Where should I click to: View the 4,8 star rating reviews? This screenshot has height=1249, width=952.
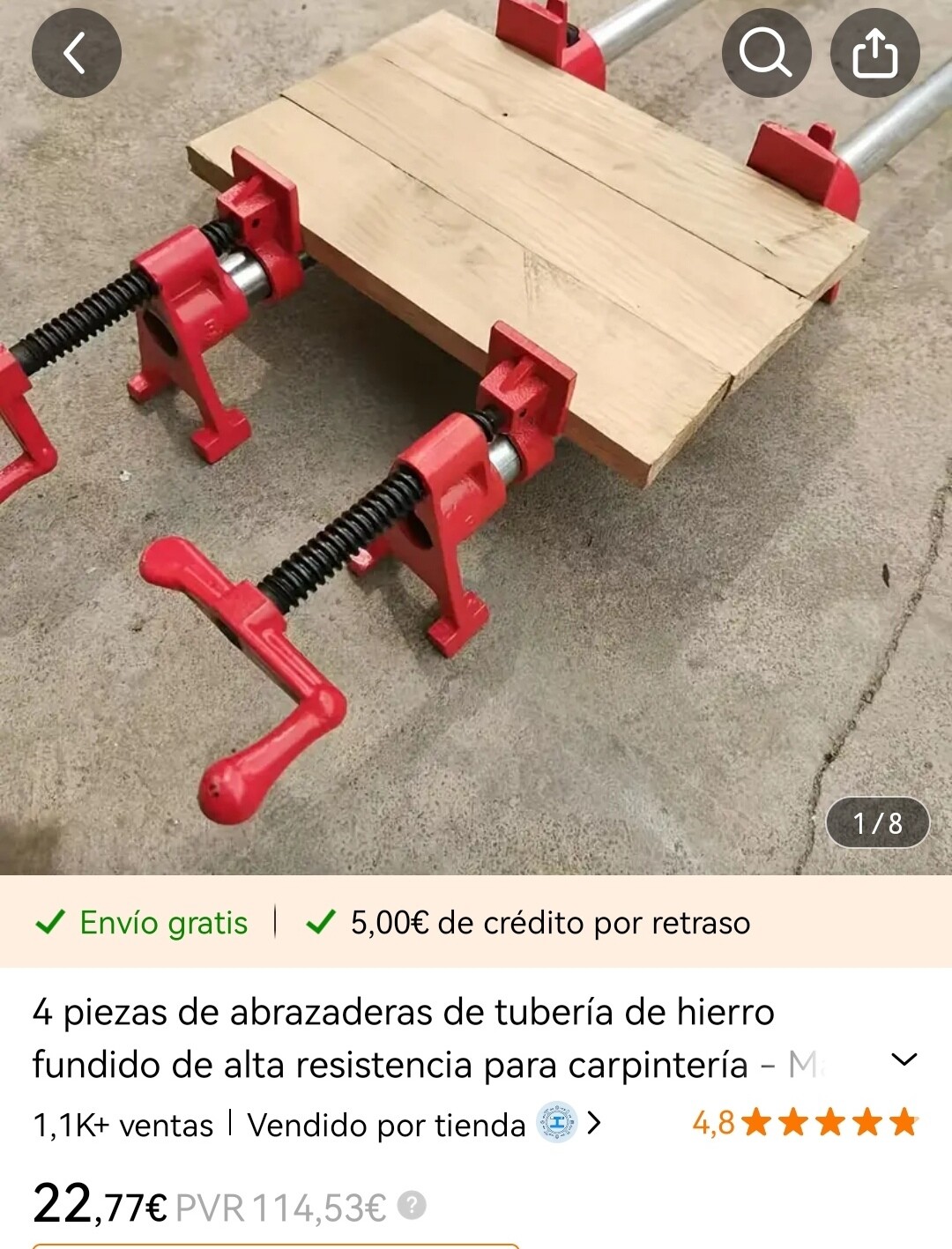804,1124
